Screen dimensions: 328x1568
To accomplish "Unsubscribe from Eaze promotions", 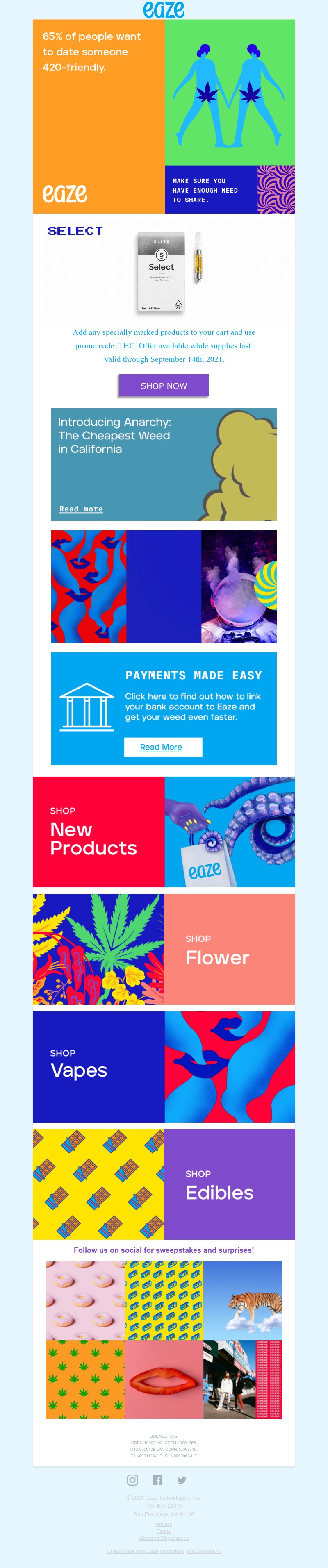I will (x=146, y=1551).
